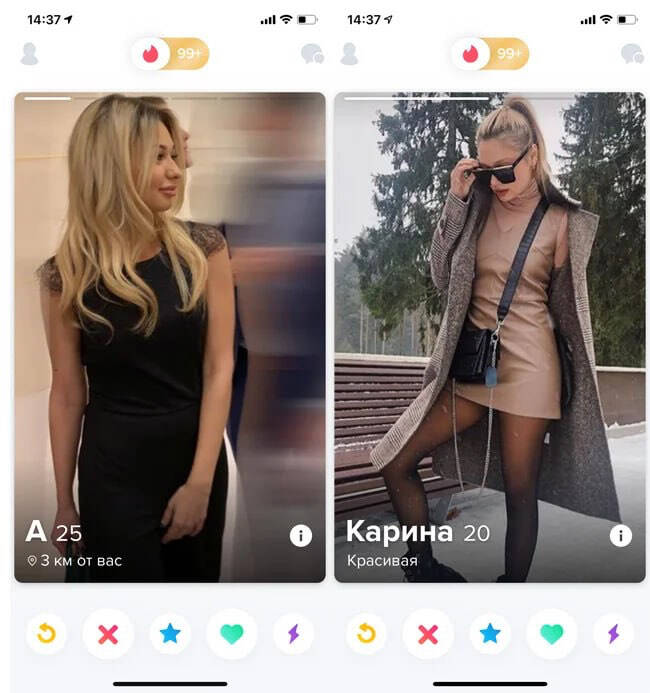Screen dimensions: 650x693
Task: Open account icon above profile A's card
Action: click(x=29, y=54)
